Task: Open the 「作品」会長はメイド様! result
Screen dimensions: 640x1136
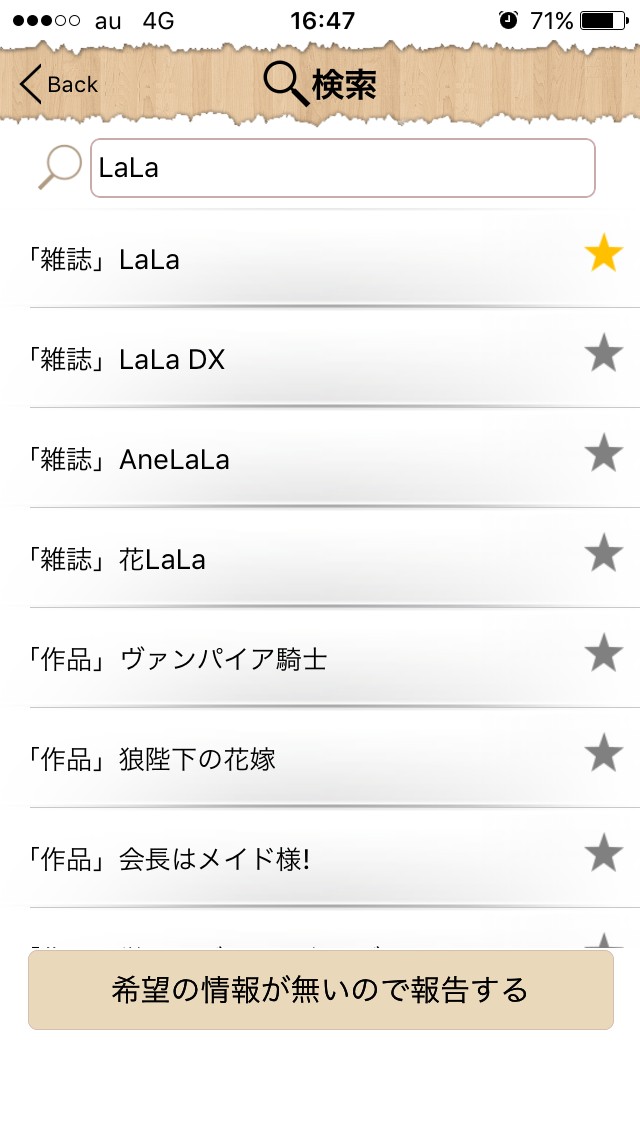Action: pos(290,859)
